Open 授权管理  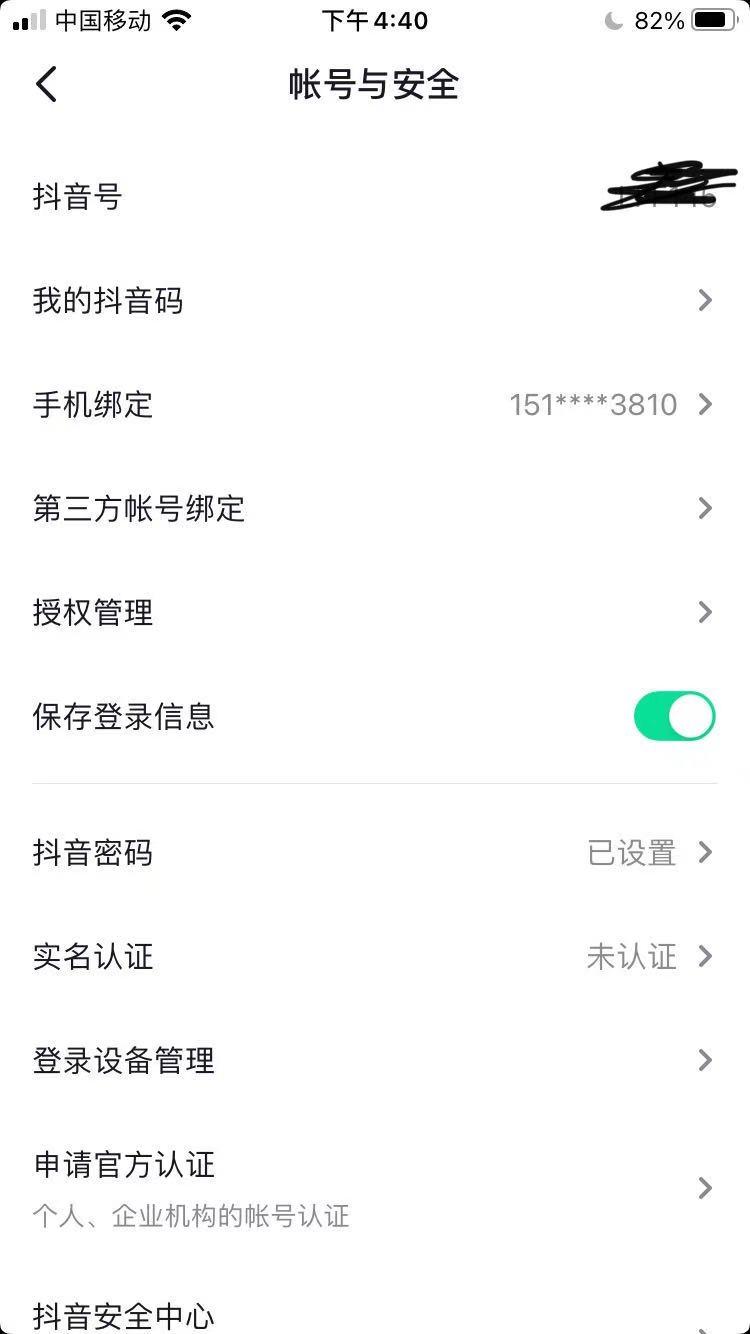coord(375,613)
